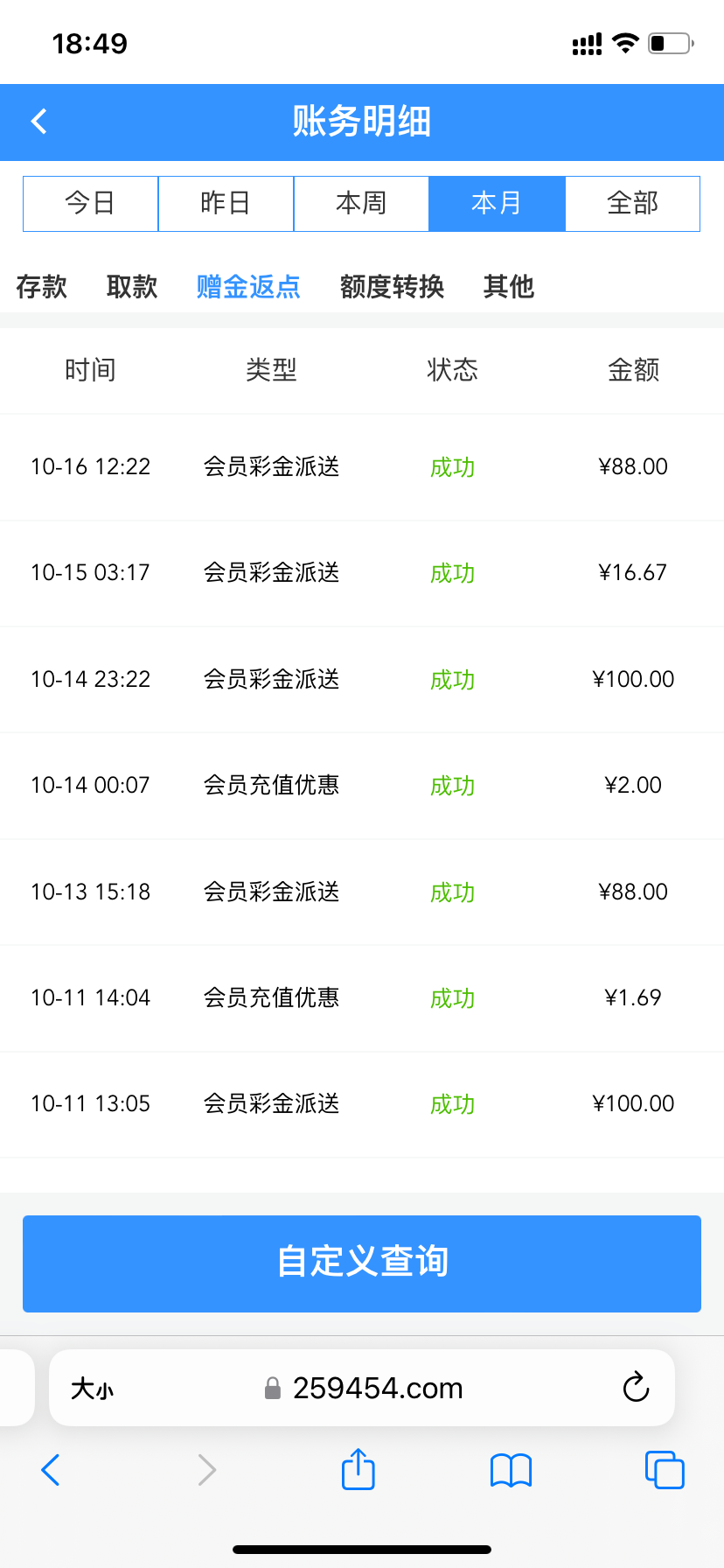Select the 本周 filter

click(x=361, y=203)
